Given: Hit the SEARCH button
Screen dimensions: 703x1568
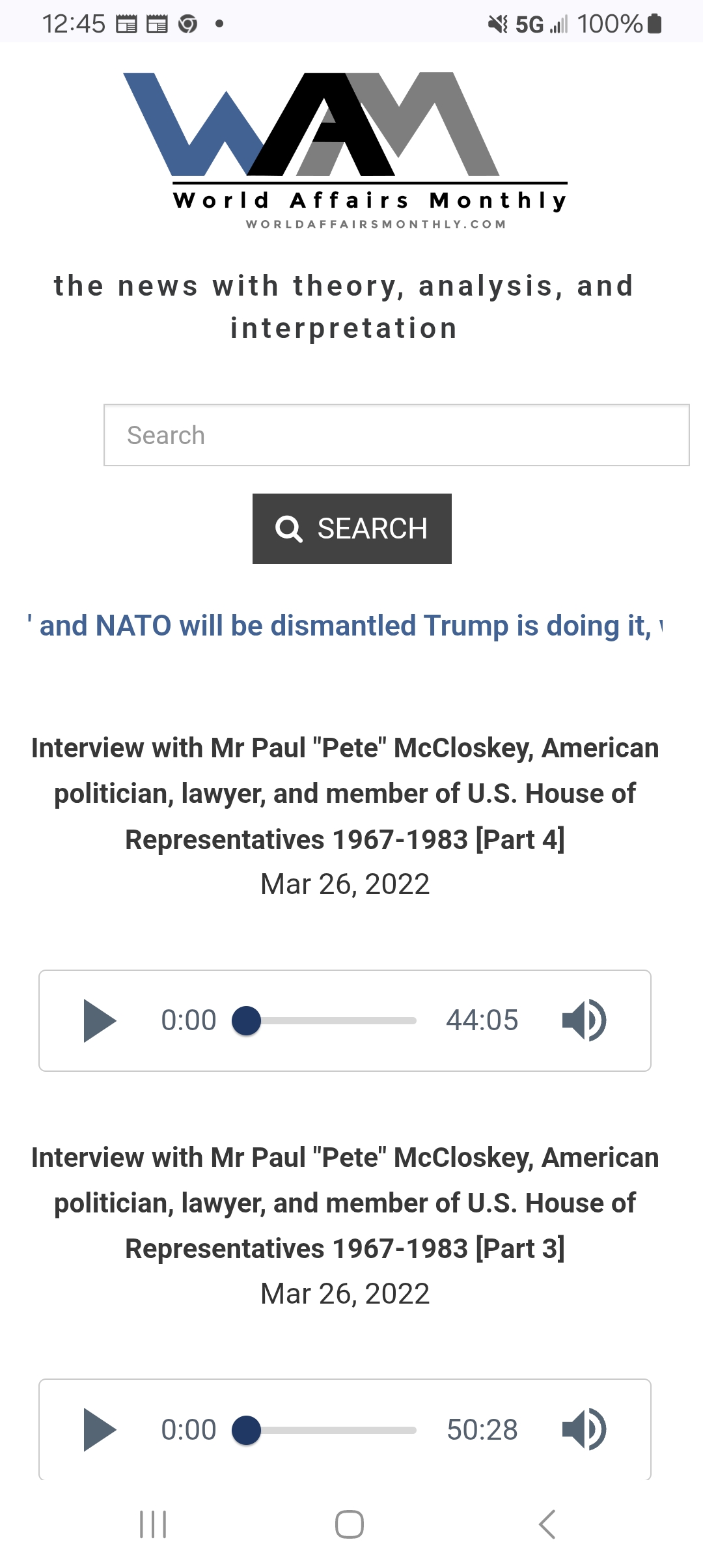Looking at the screenshot, I should coord(351,529).
